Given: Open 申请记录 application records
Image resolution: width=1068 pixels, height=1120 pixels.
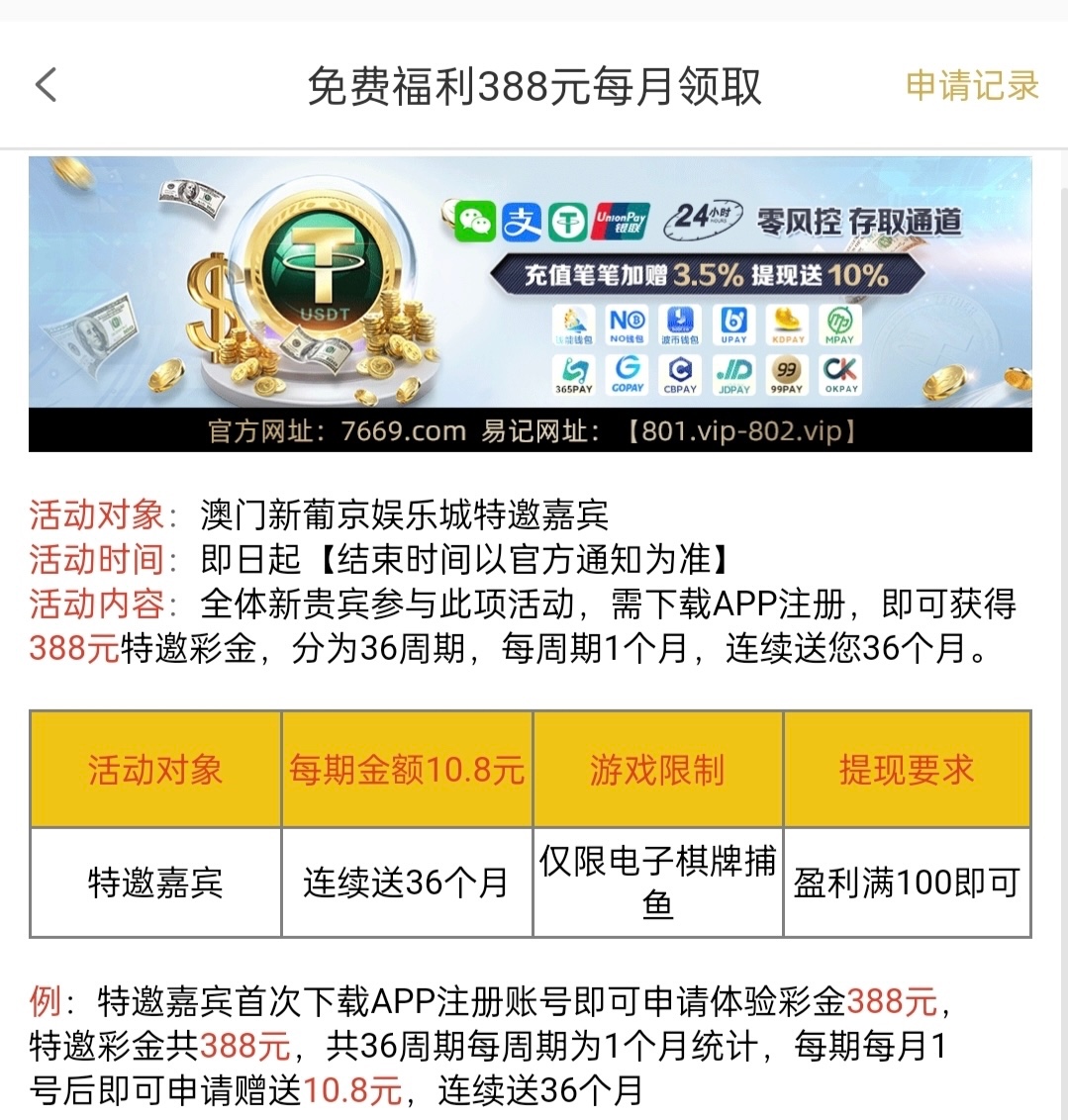Looking at the screenshot, I should tap(972, 86).
